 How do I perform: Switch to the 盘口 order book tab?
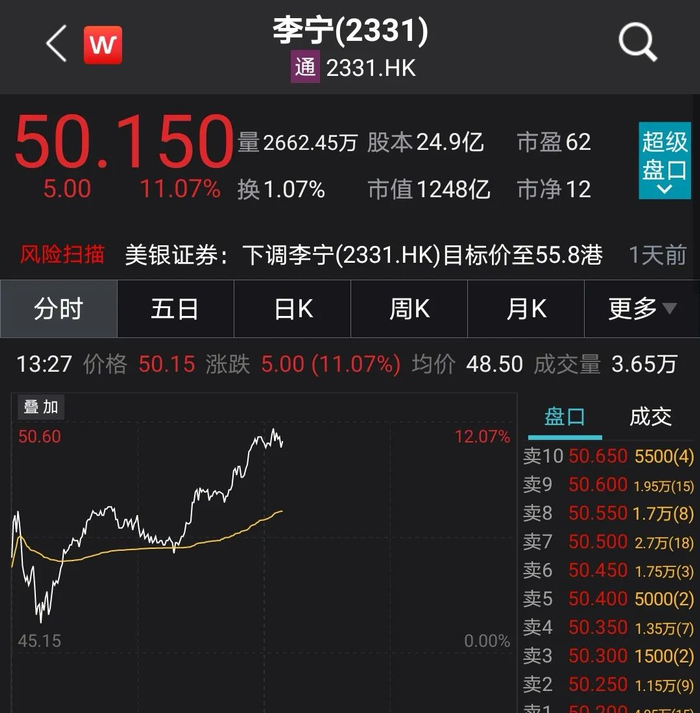[x=564, y=417]
